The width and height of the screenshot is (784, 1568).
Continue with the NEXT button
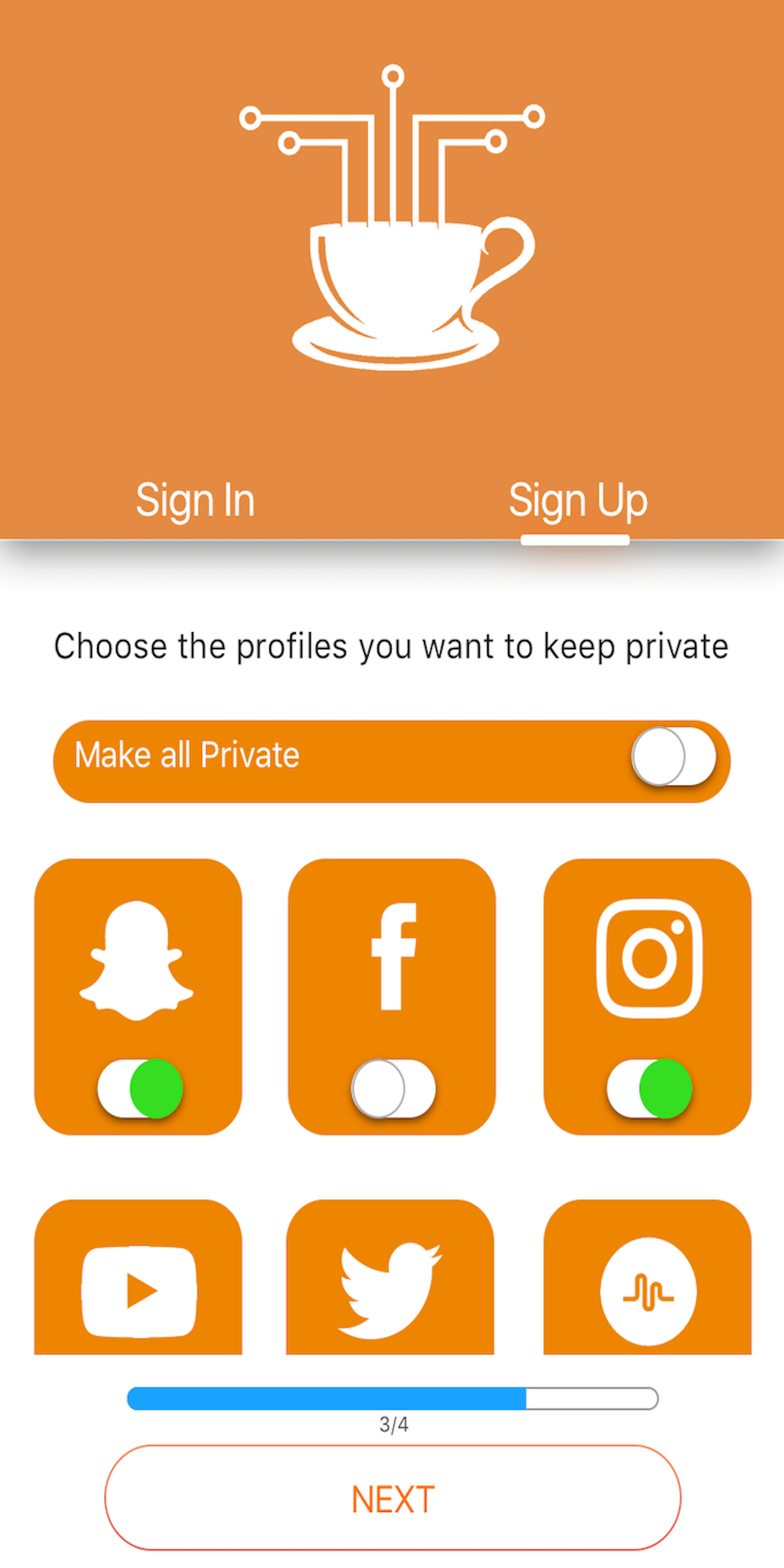click(x=393, y=1498)
